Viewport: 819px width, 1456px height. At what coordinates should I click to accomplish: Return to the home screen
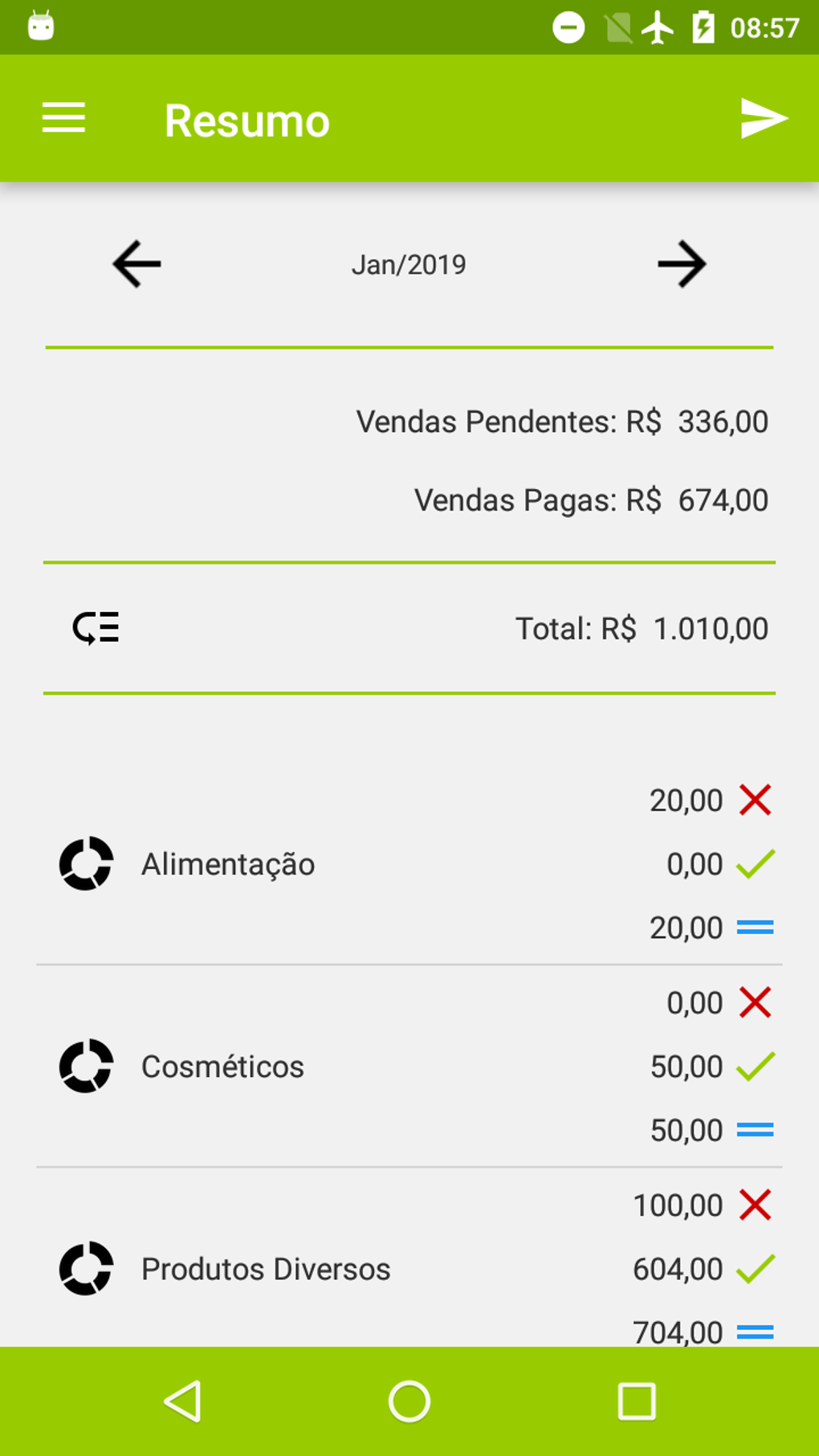click(x=409, y=1401)
